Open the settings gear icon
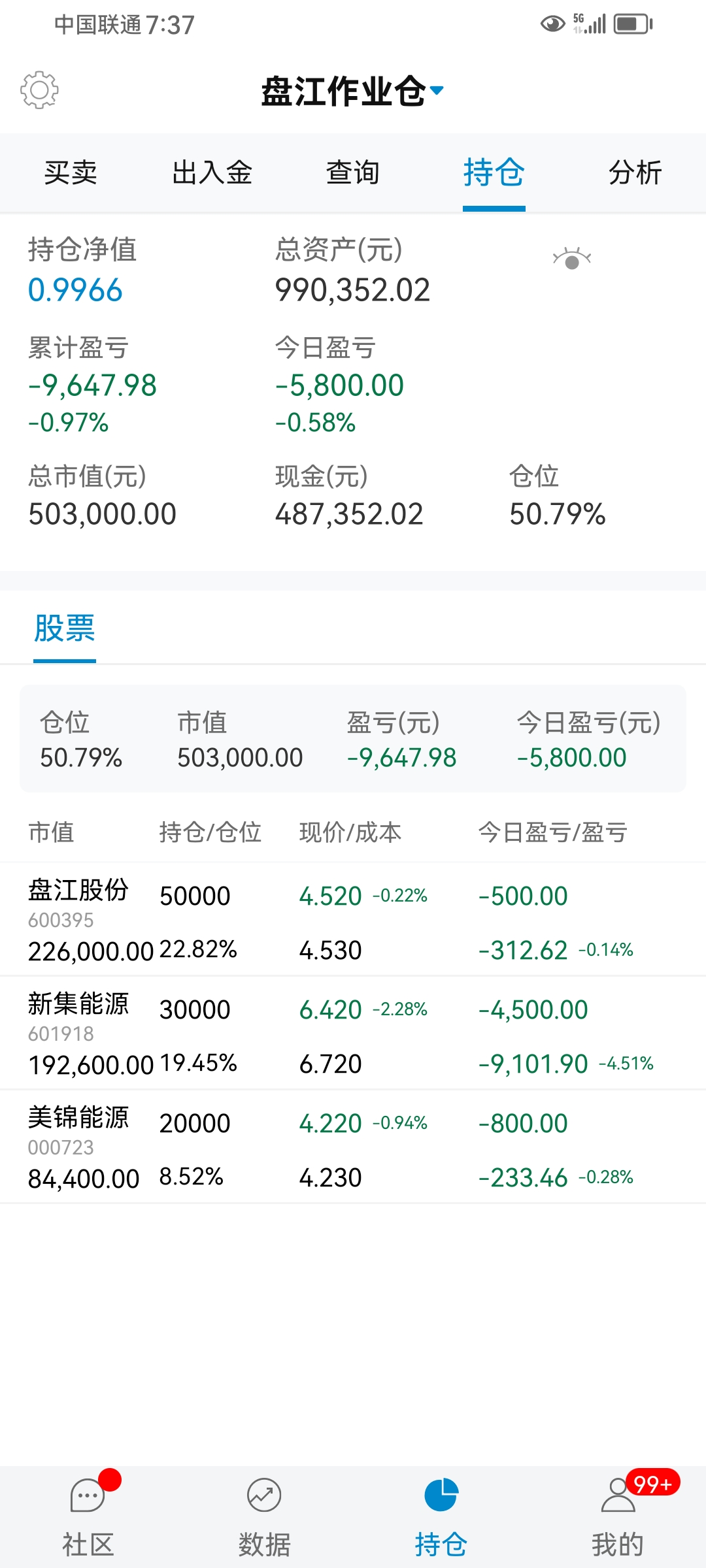 (39, 90)
